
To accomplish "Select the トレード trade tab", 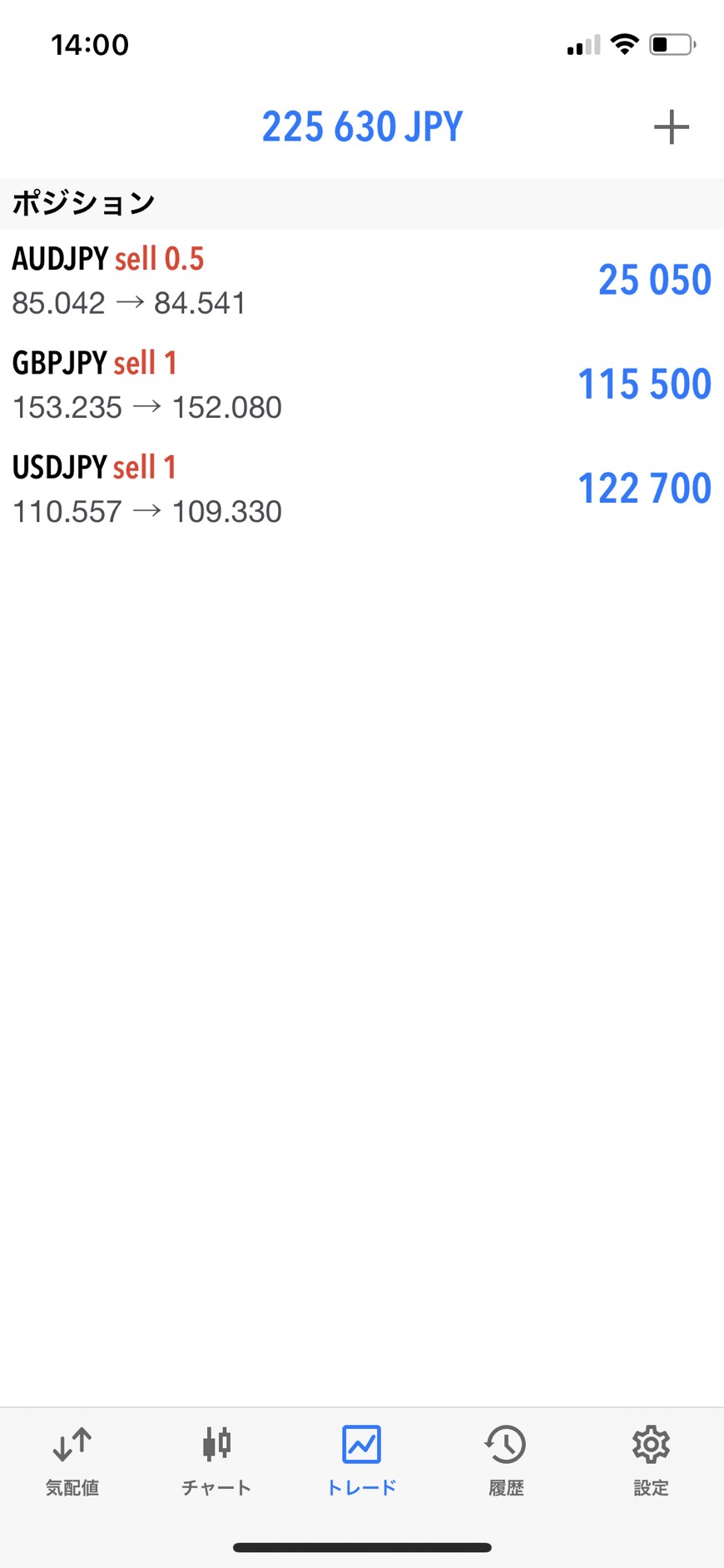I will coord(361,1460).
